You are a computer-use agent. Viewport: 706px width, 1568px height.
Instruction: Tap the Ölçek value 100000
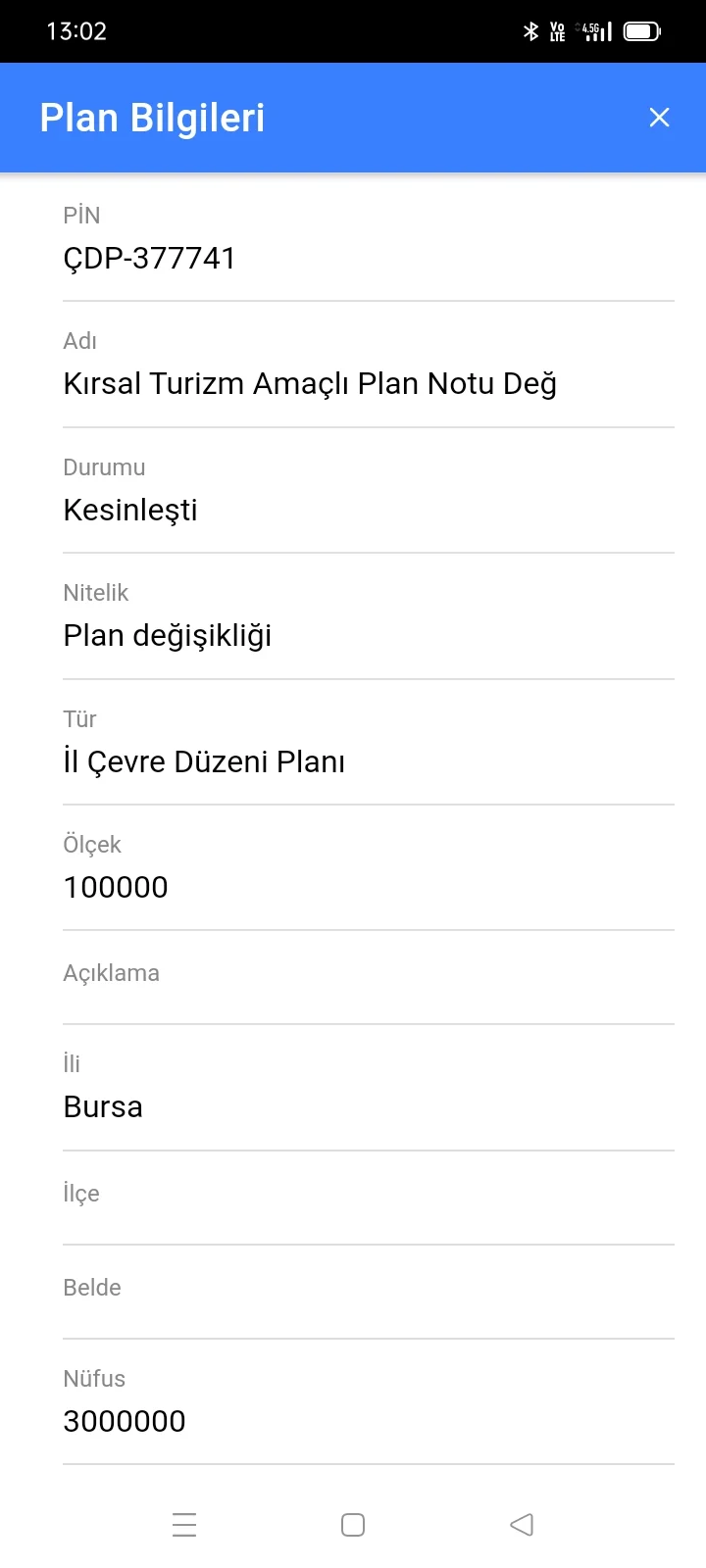pyautogui.click(x=116, y=887)
